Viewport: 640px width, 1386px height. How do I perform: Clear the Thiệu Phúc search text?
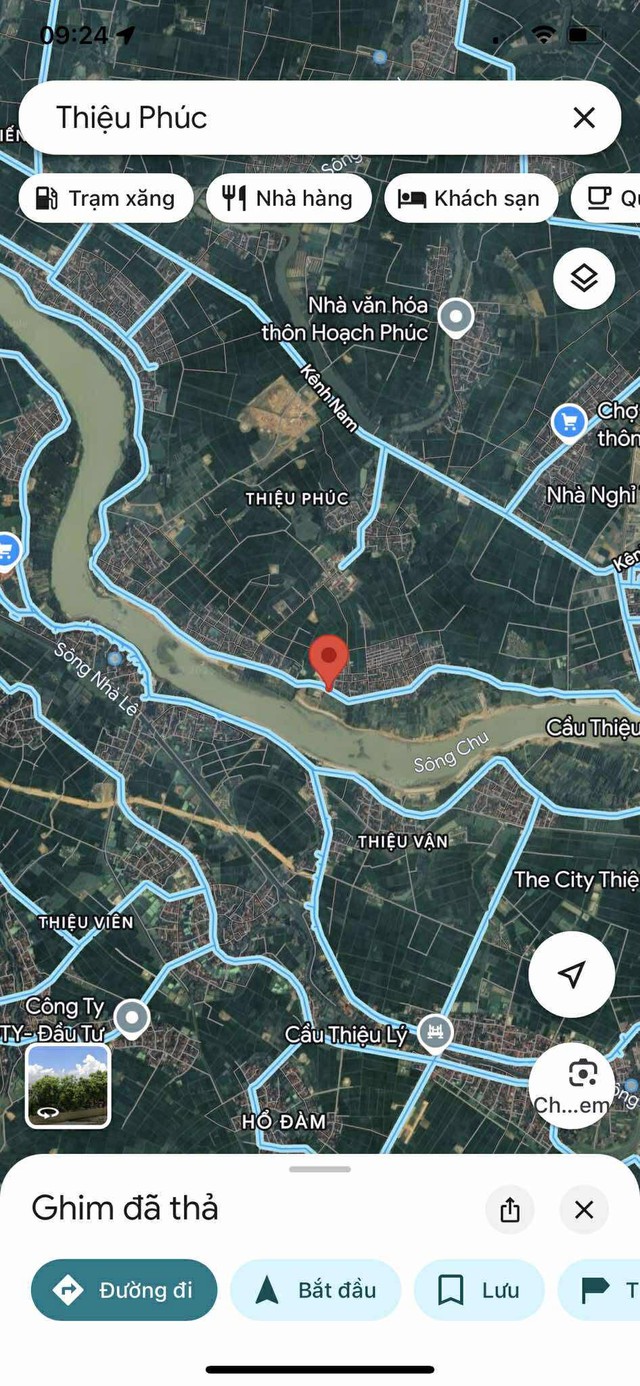click(x=584, y=118)
